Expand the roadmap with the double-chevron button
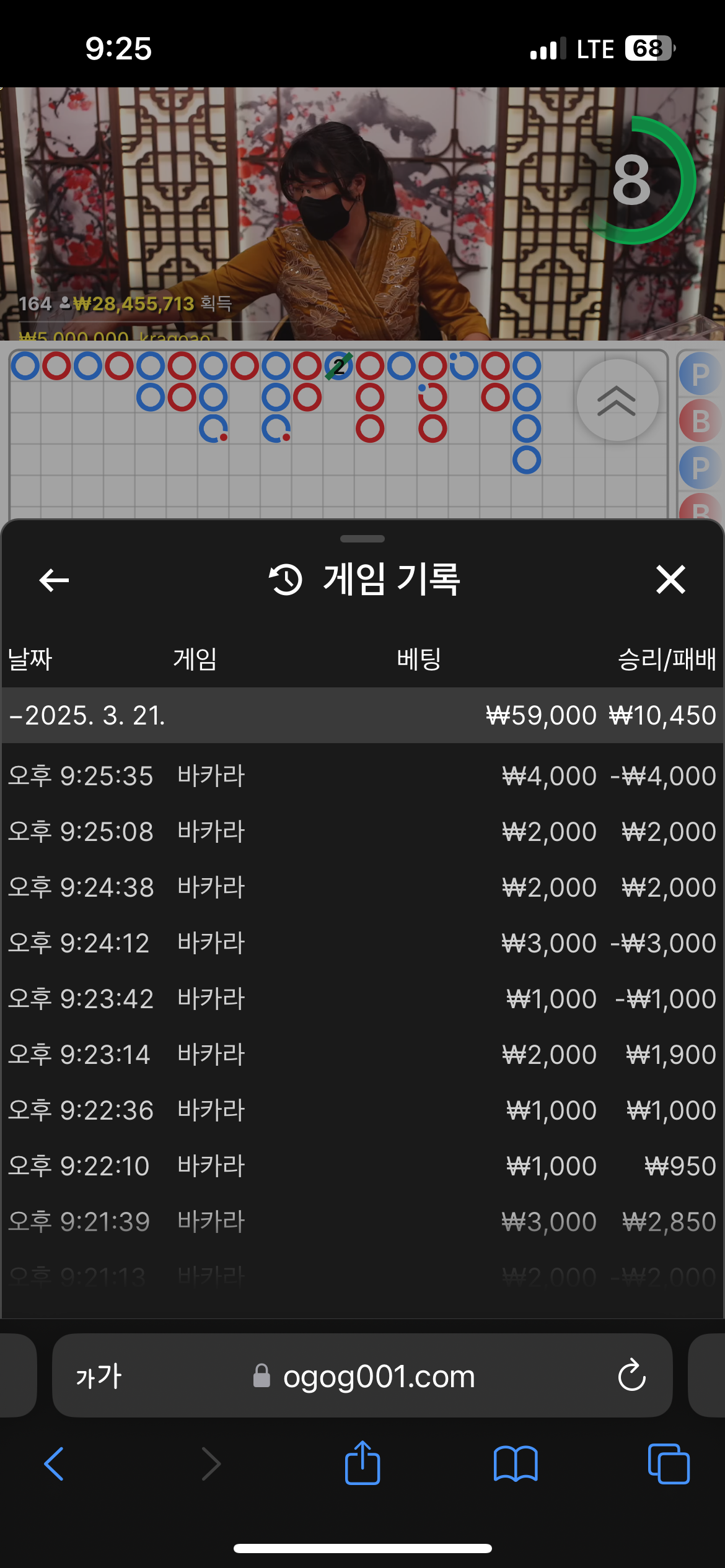725x1568 pixels. [x=617, y=401]
